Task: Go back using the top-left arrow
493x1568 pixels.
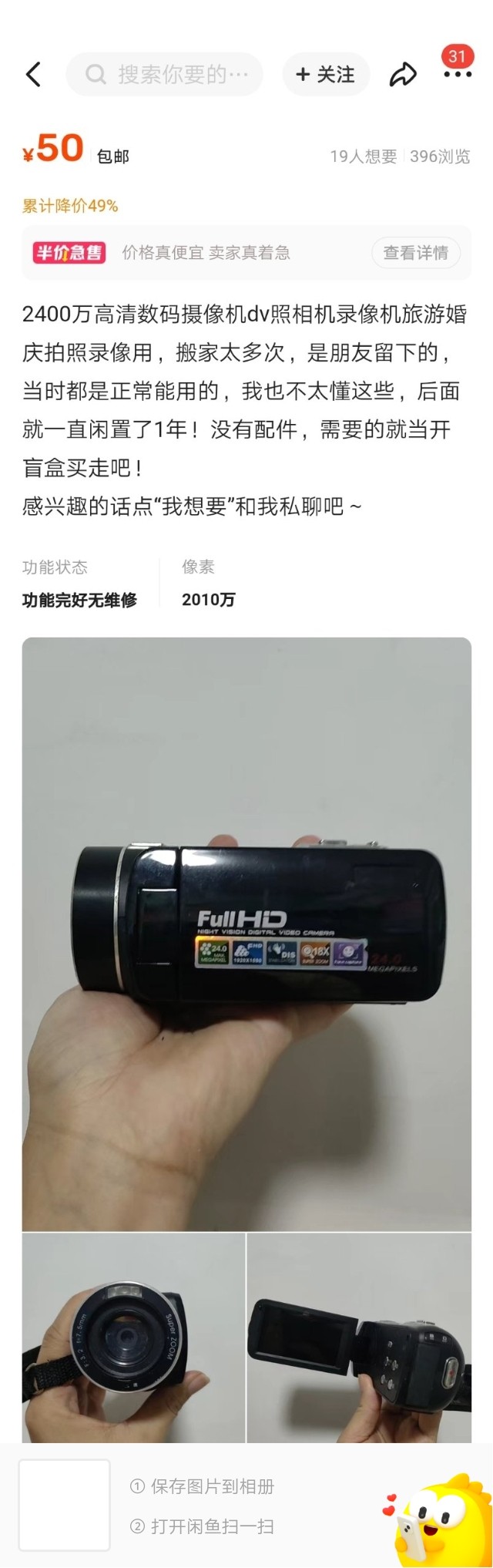Action: pyautogui.click(x=33, y=75)
